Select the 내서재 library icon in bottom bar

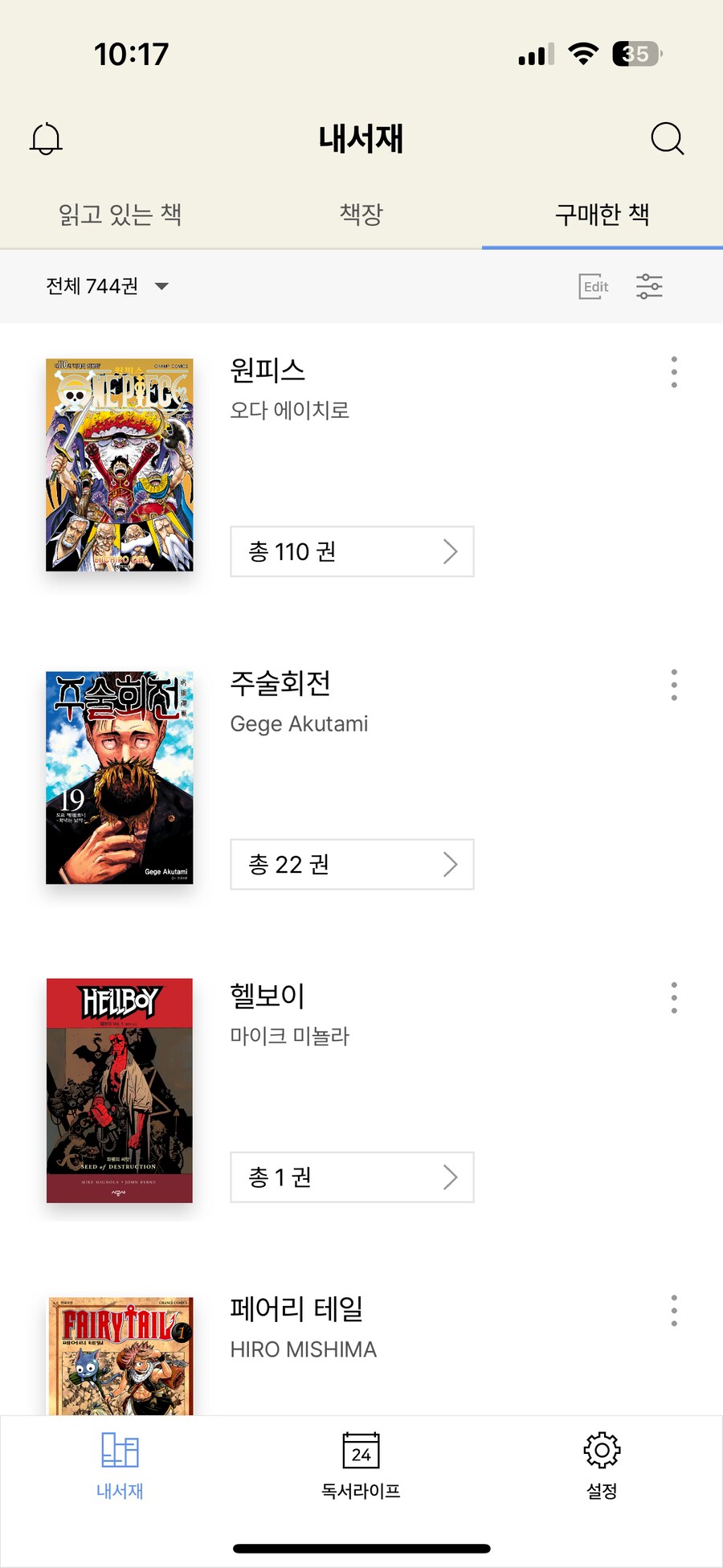[x=119, y=1464]
